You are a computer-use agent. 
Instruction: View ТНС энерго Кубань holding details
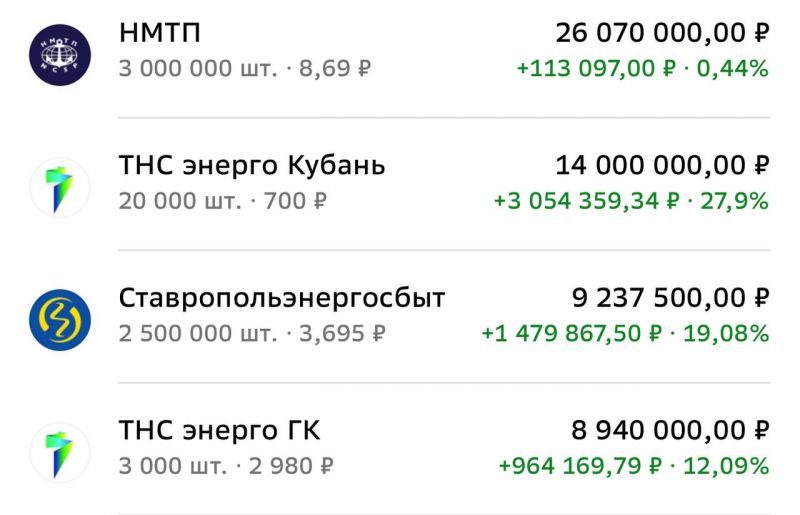tap(400, 183)
